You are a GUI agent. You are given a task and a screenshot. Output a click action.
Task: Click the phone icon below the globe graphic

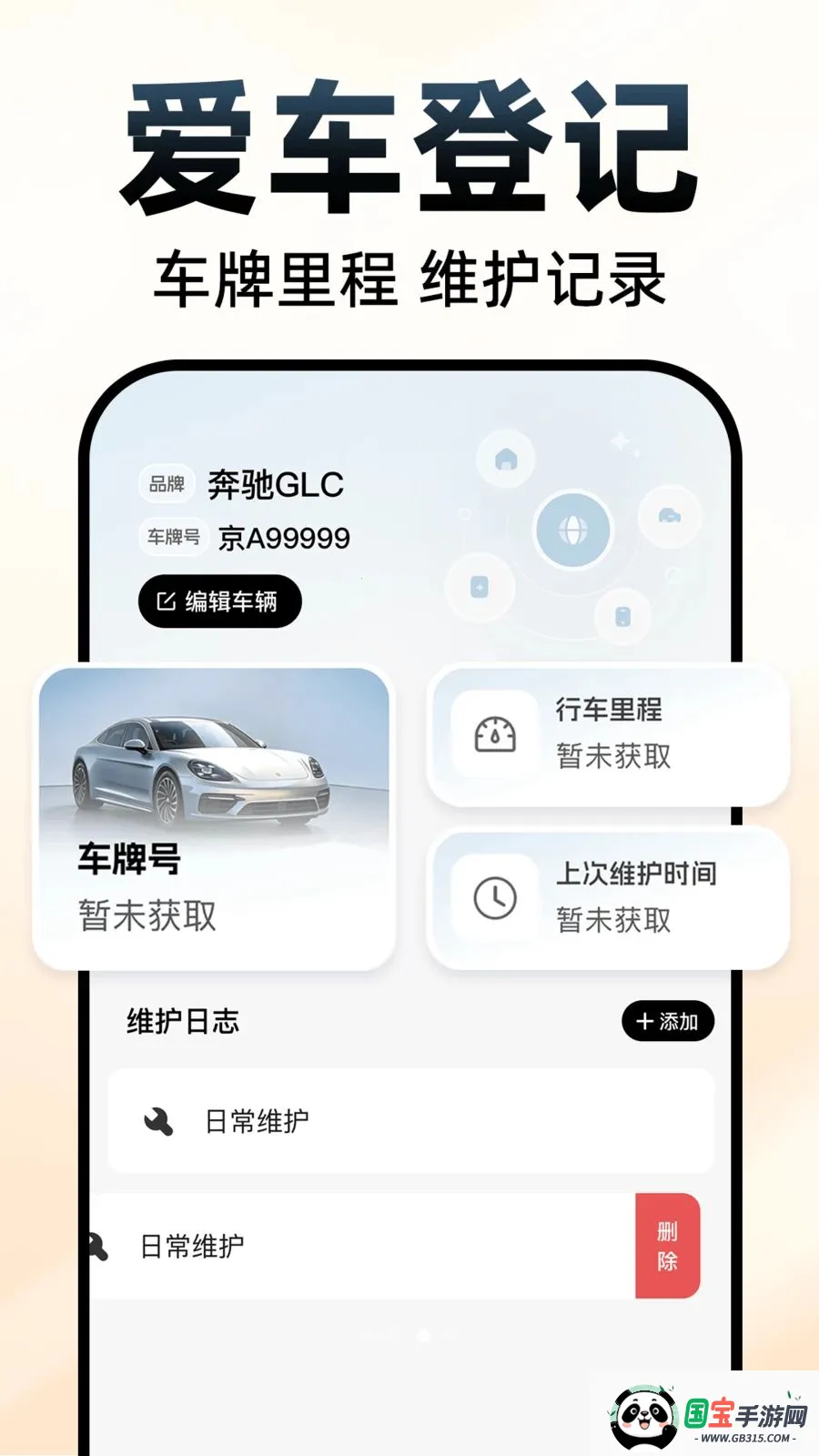[622, 616]
